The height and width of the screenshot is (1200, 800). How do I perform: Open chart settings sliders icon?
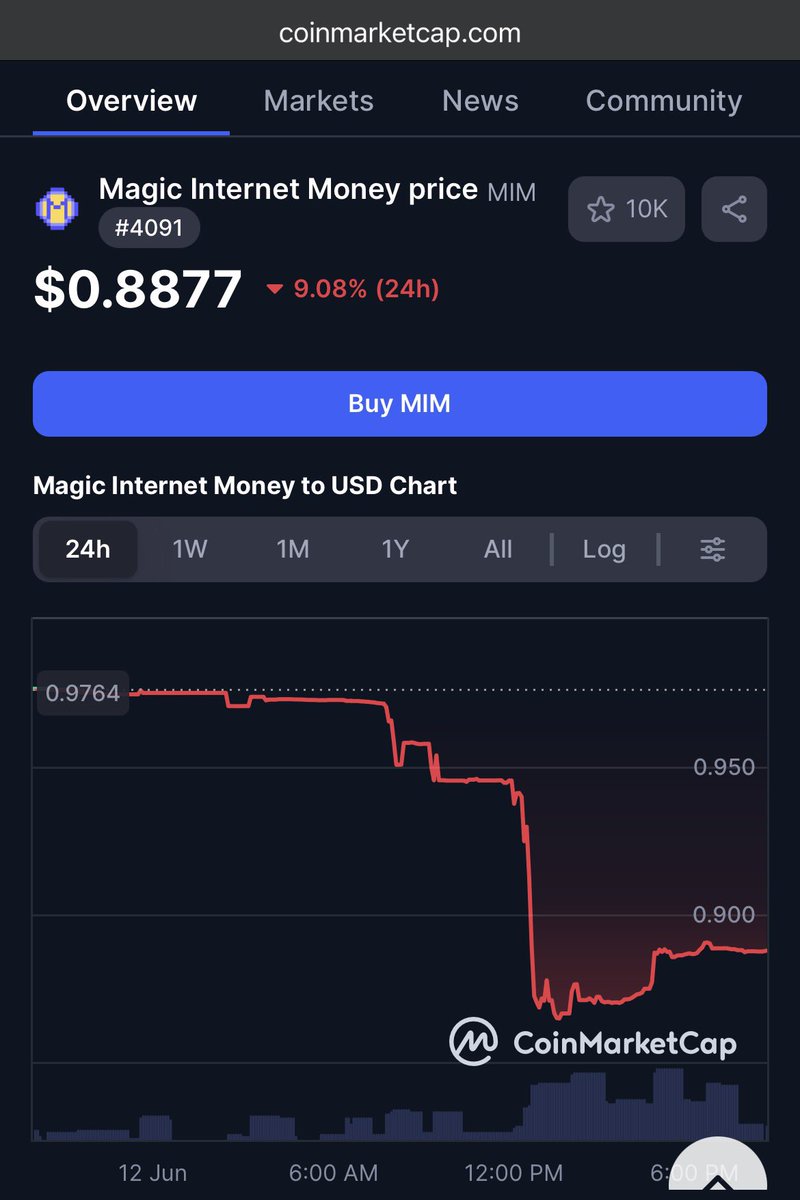click(x=712, y=549)
